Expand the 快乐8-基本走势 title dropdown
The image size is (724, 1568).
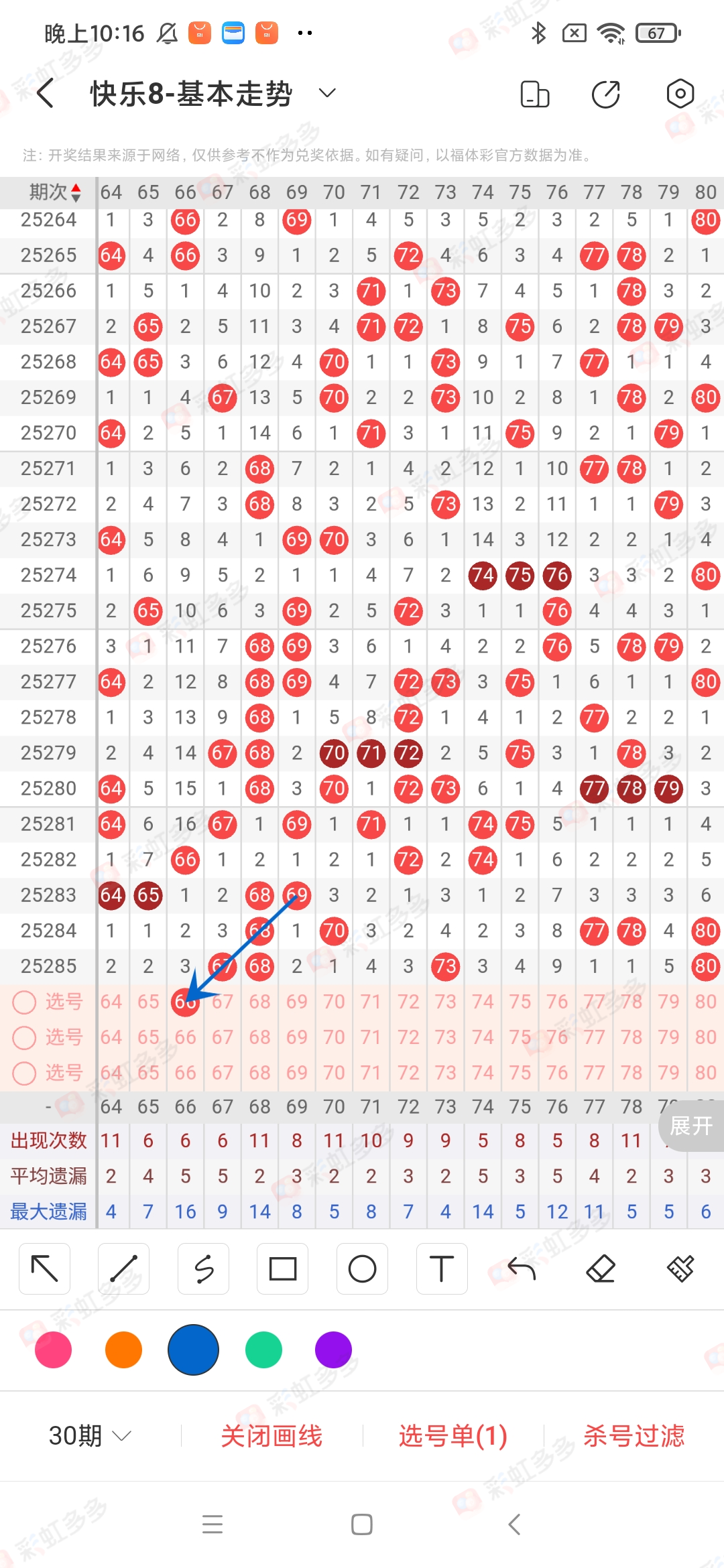click(327, 93)
